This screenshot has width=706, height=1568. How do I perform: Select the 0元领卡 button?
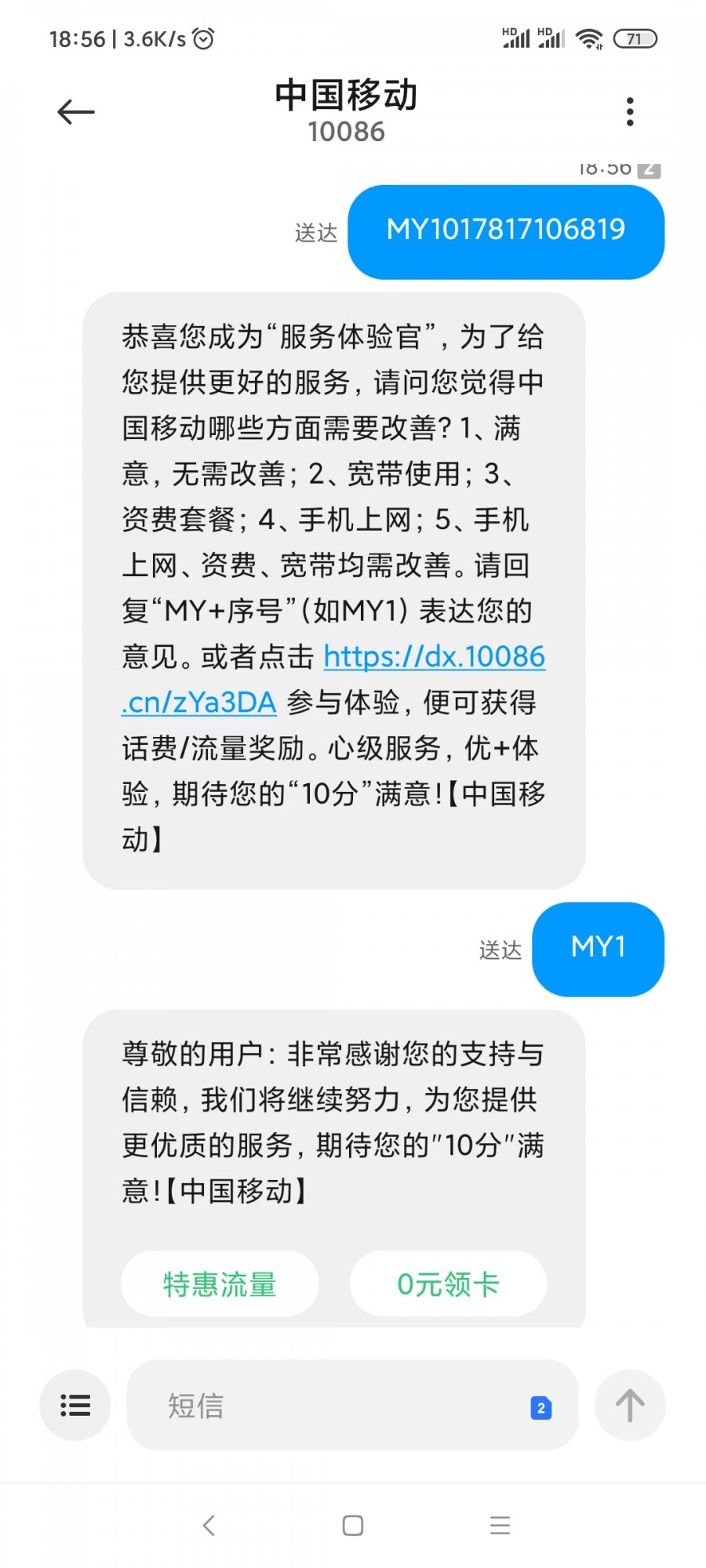(x=448, y=1284)
